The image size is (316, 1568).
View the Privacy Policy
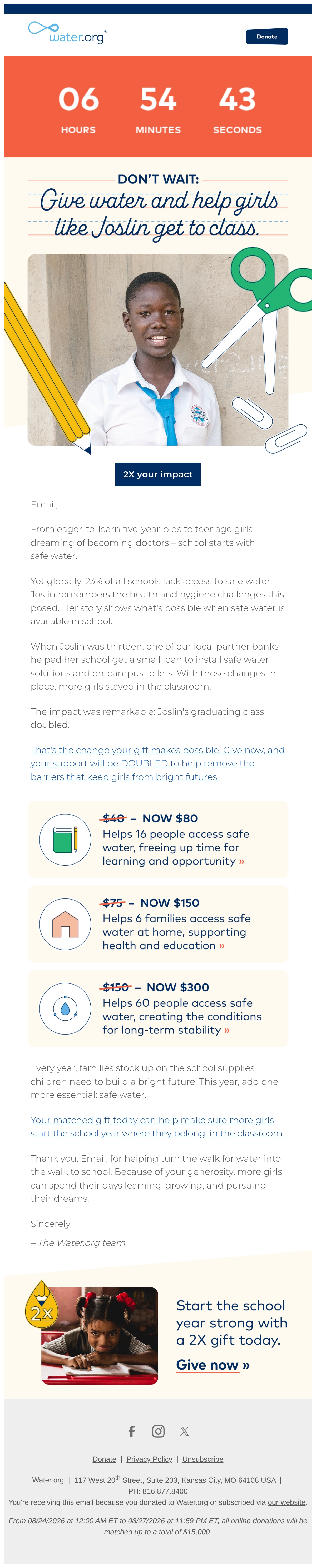click(x=149, y=1459)
